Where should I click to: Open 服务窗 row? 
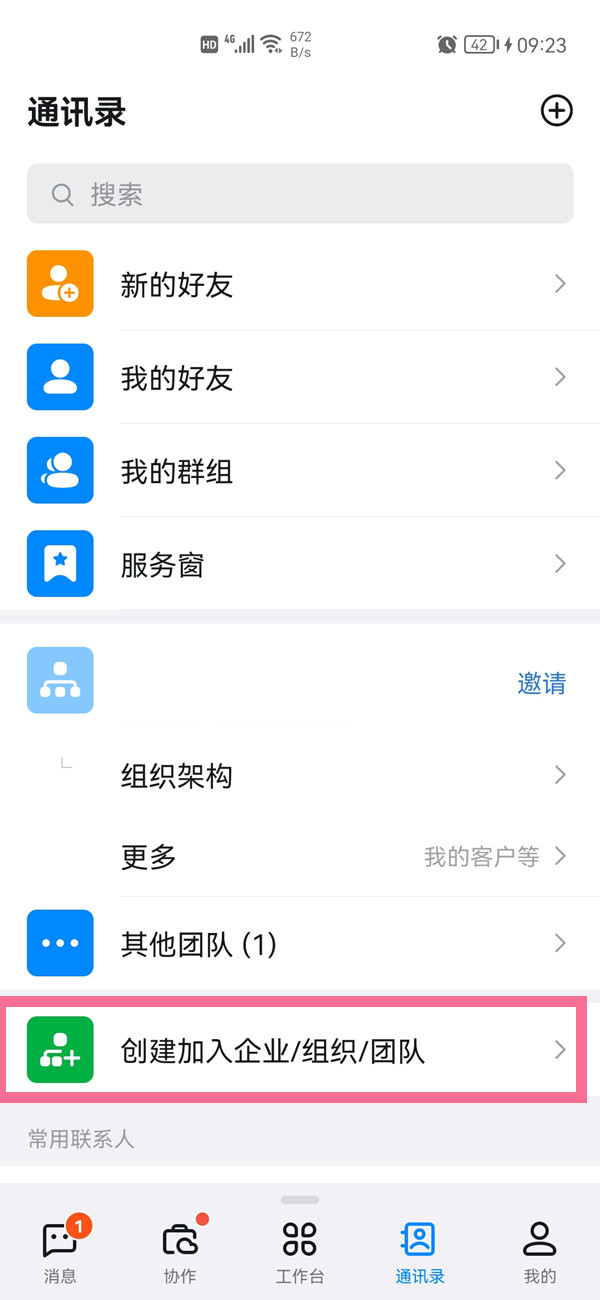click(x=300, y=564)
